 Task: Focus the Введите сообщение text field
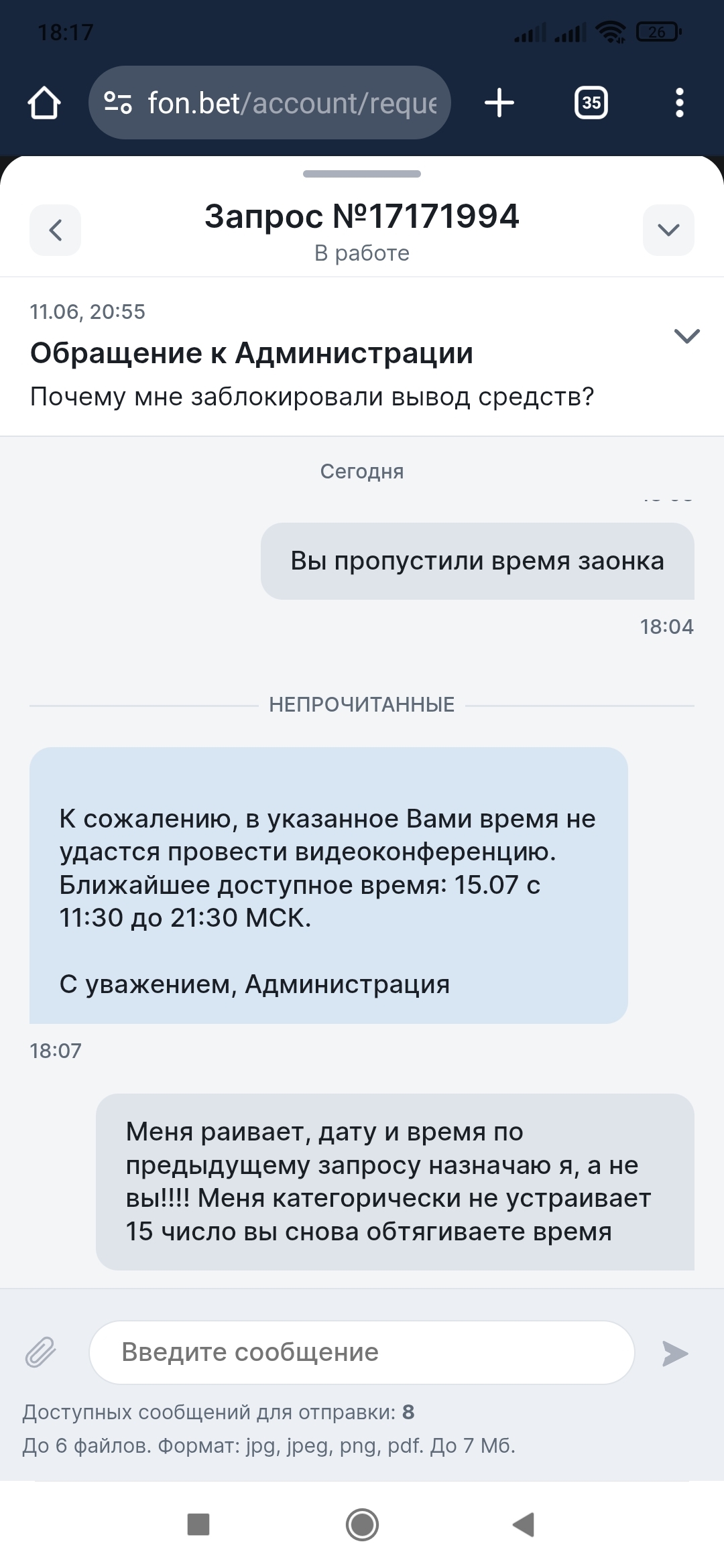[362, 1352]
